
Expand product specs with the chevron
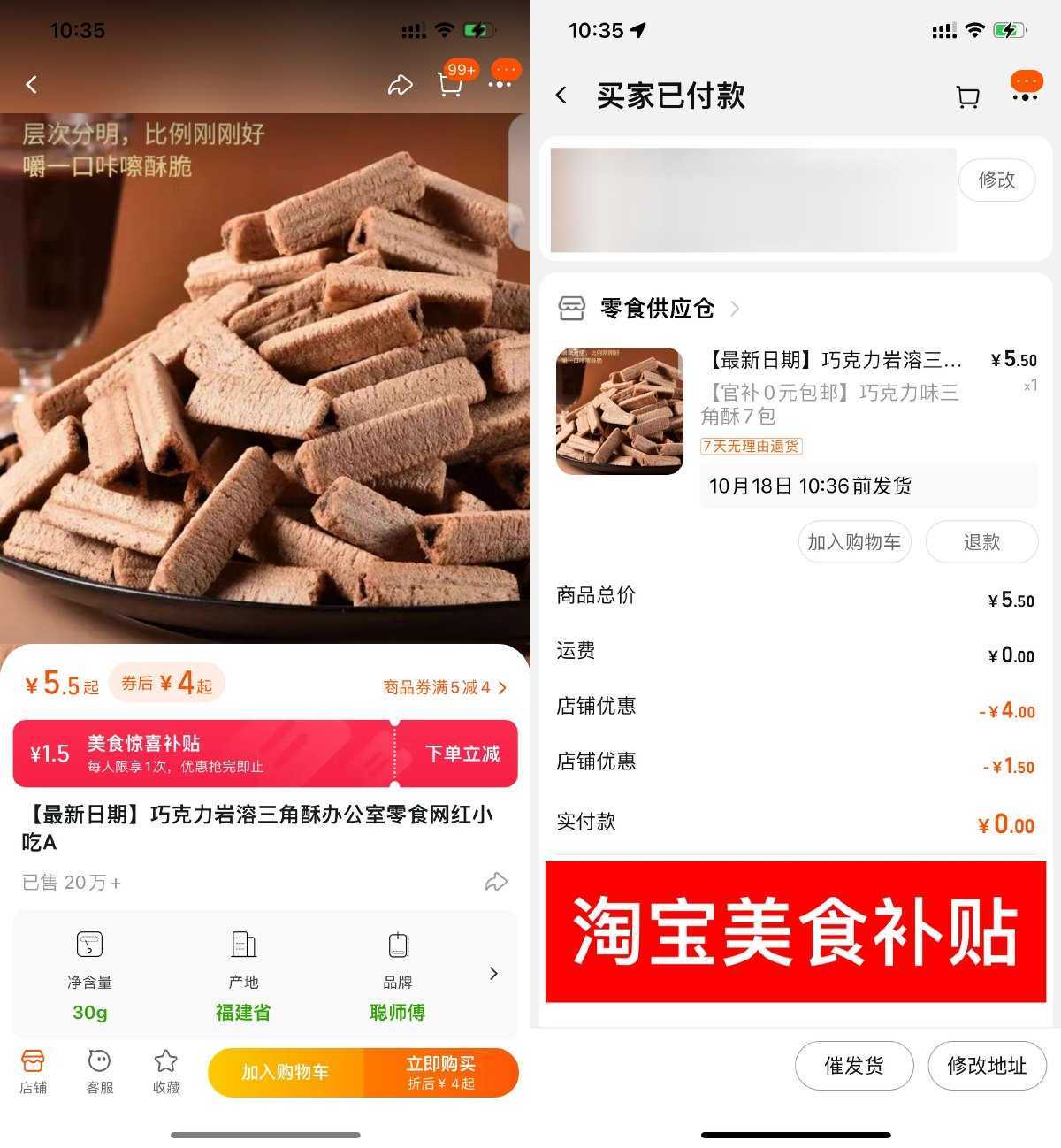coord(493,973)
